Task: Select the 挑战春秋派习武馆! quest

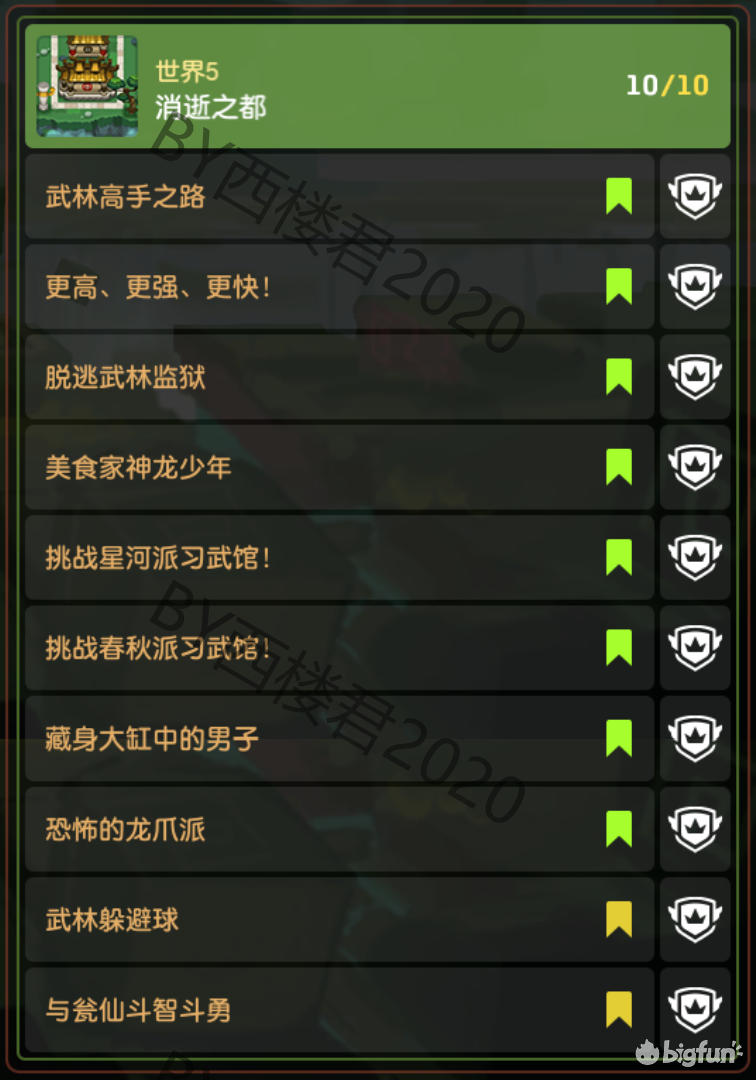Action: click(340, 648)
